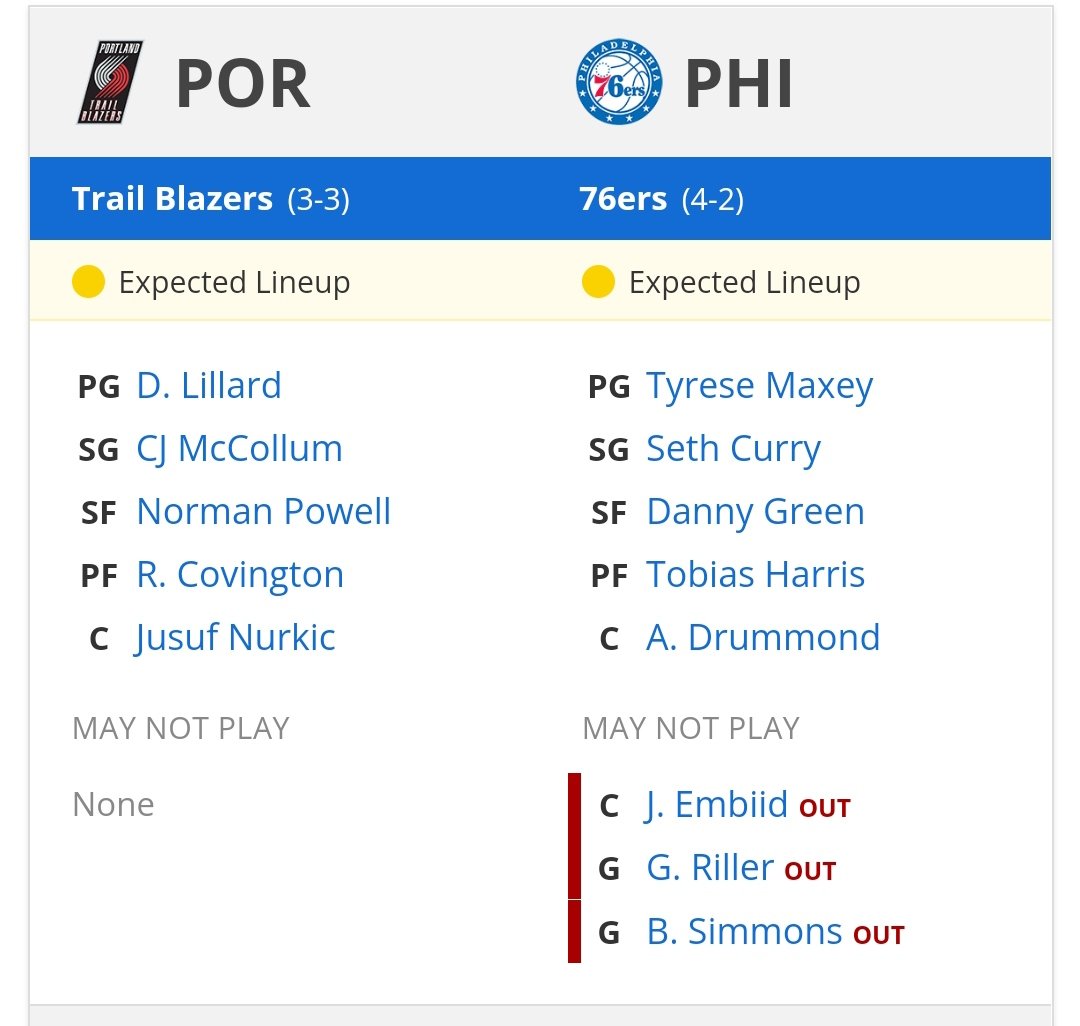Tap the Danny Green link
Screen dimensions: 1080x1026
click(755, 512)
